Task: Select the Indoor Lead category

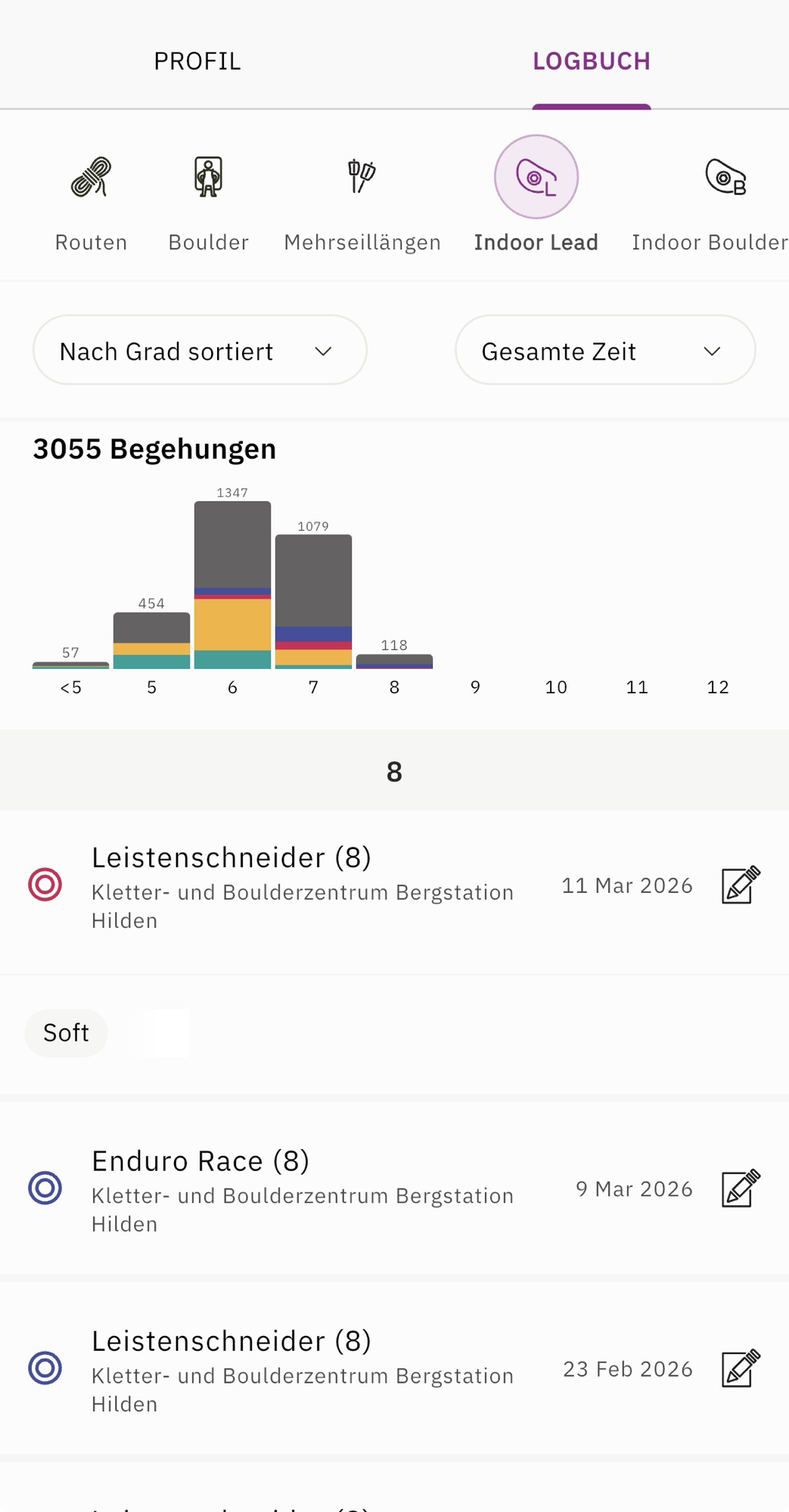Action: 536,197
